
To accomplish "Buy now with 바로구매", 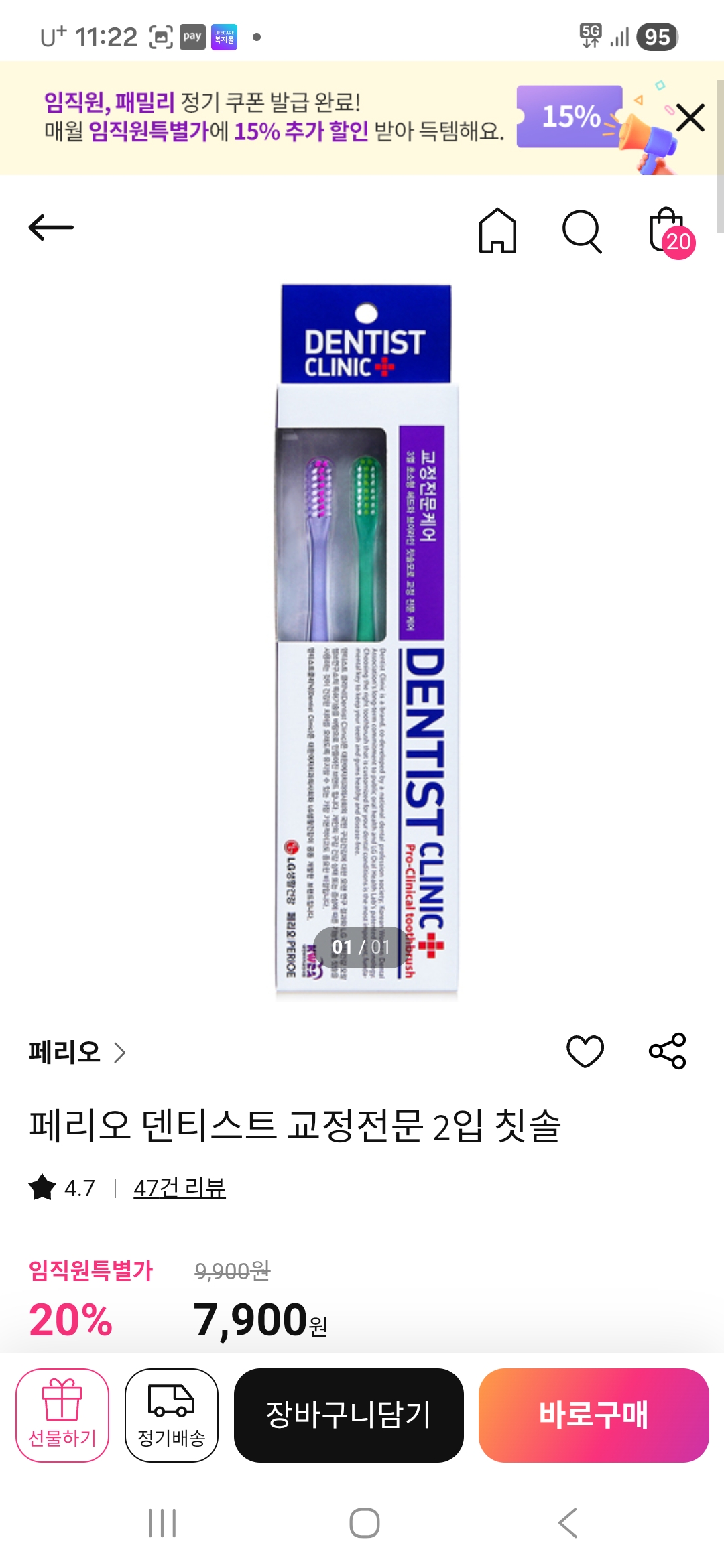I will coord(593,1415).
